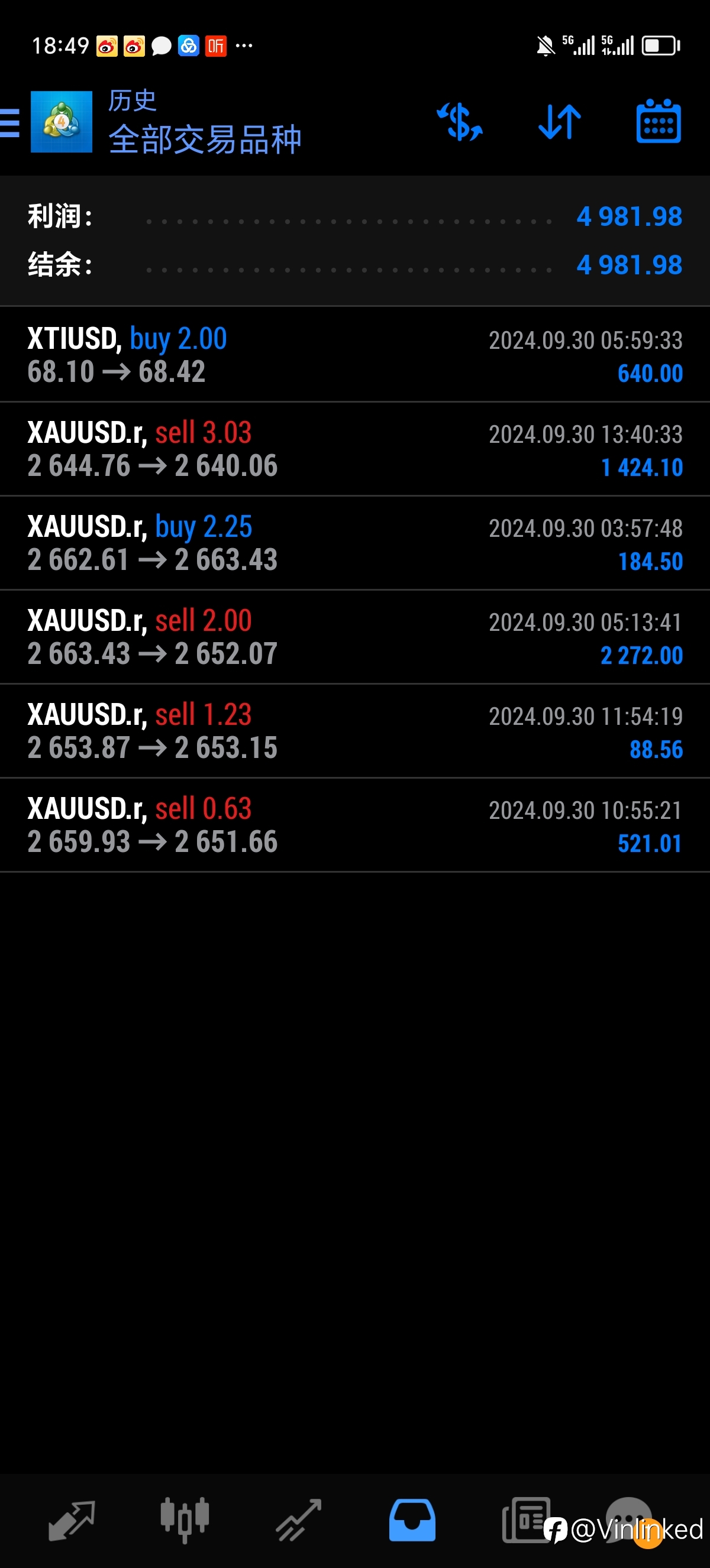Open the XAUUSD.r sell 0.63 trade
This screenshot has height=1568, width=710.
tap(355, 825)
